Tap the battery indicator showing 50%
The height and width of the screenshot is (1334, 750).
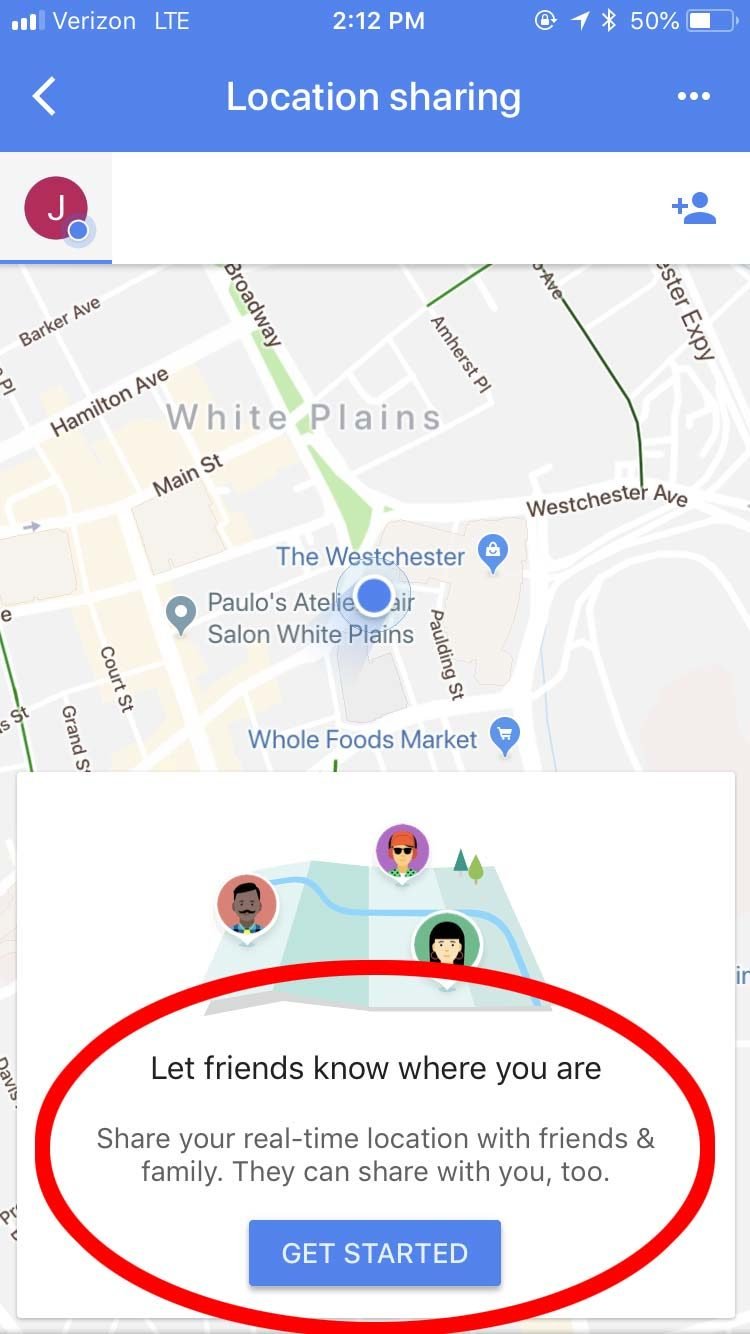(x=705, y=19)
